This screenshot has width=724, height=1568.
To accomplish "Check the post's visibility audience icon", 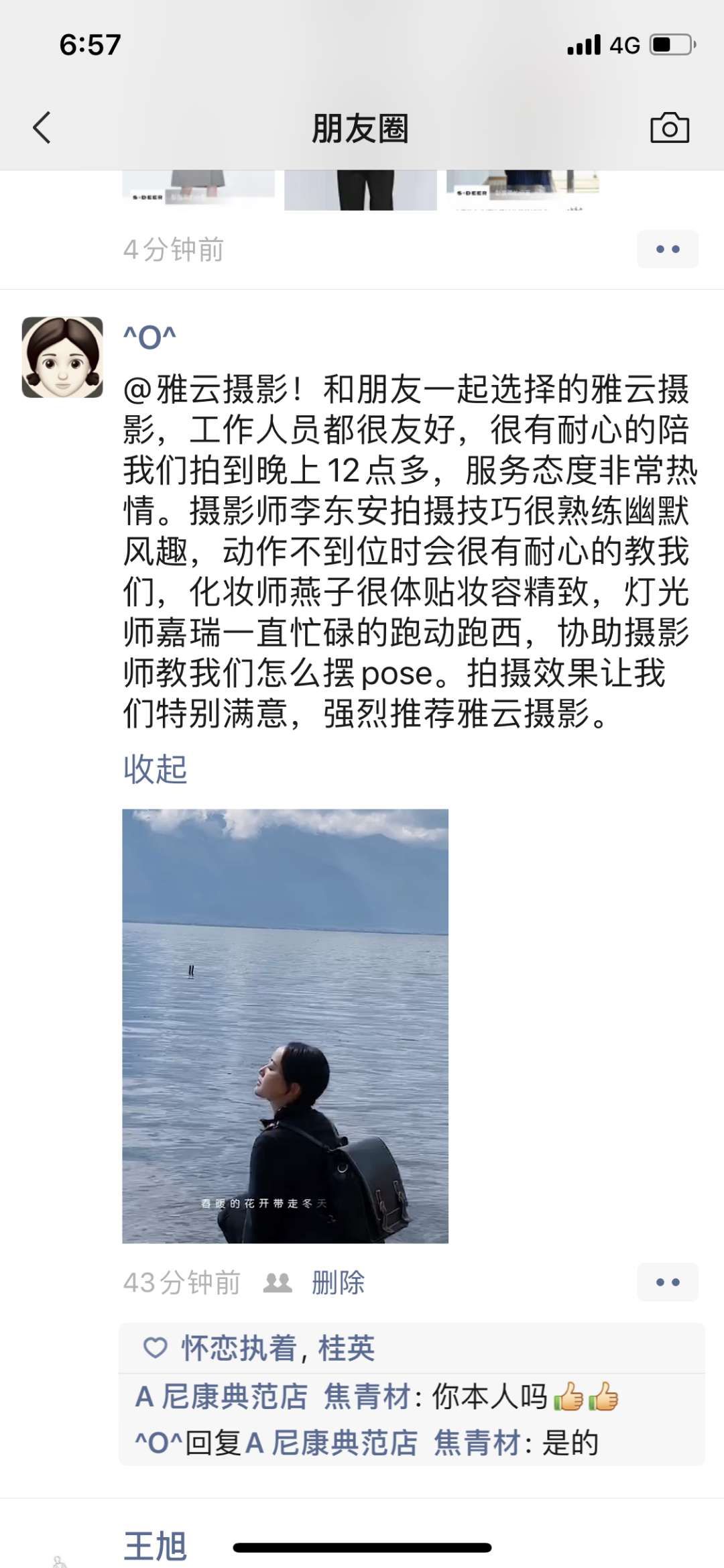I will (x=277, y=1282).
